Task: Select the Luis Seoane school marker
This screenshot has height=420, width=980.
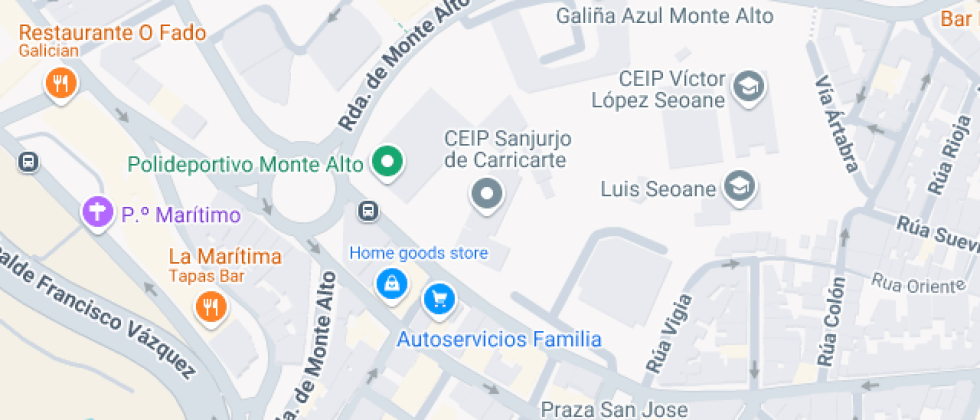Action: coord(739,187)
